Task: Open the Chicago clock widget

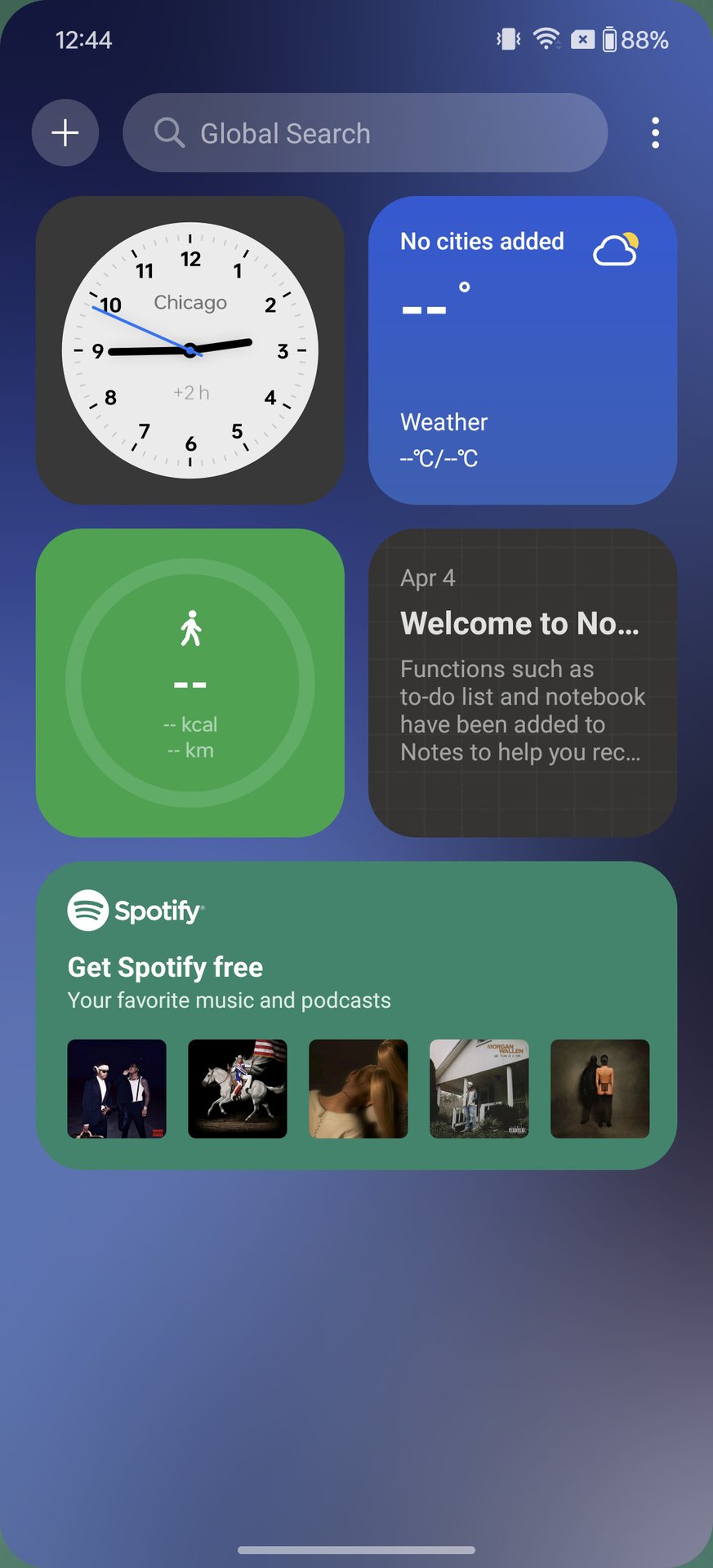Action: click(x=190, y=350)
